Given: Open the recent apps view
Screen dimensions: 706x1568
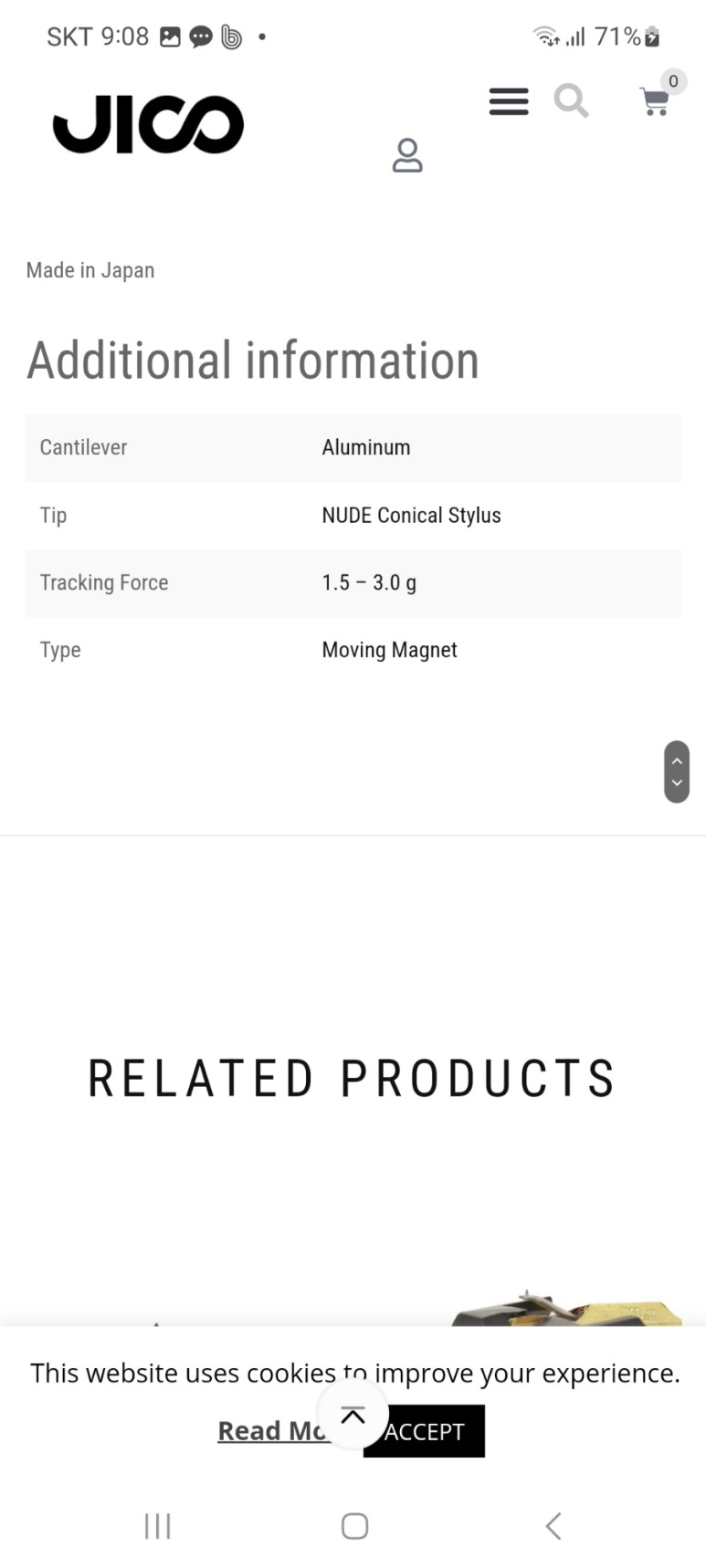Looking at the screenshot, I should 158,1526.
